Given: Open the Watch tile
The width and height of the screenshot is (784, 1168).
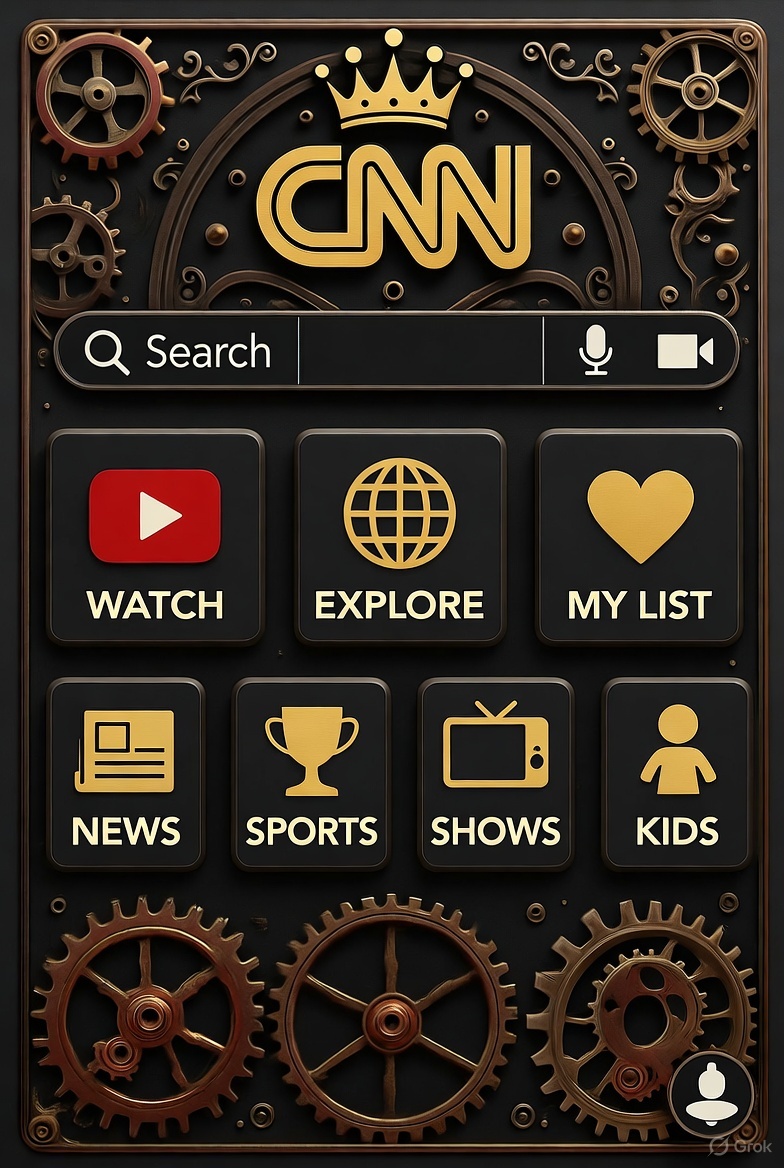Looking at the screenshot, I should pyautogui.click(x=155, y=537).
